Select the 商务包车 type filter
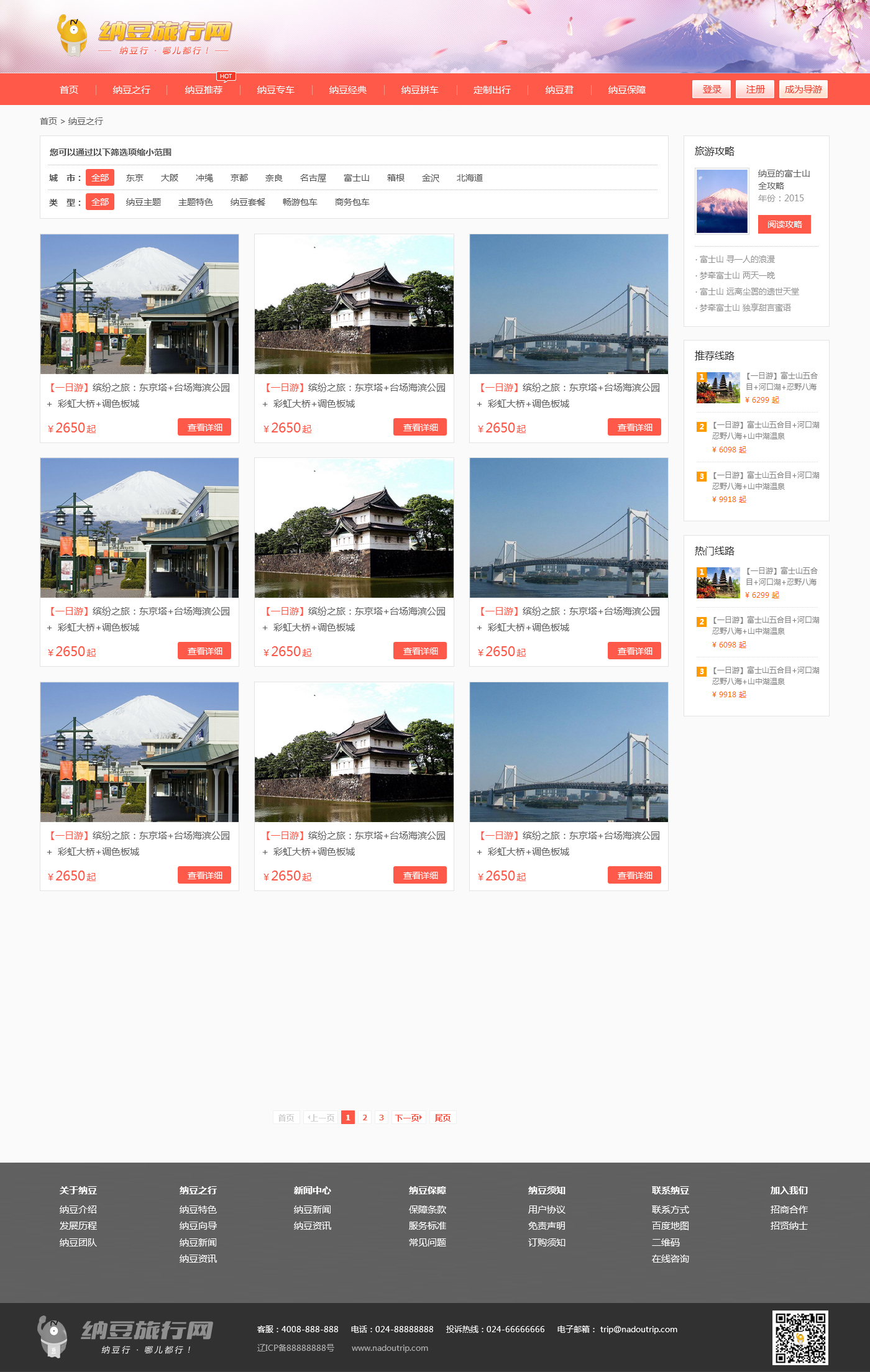The width and height of the screenshot is (870, 1372). click(x=352, y=202)
